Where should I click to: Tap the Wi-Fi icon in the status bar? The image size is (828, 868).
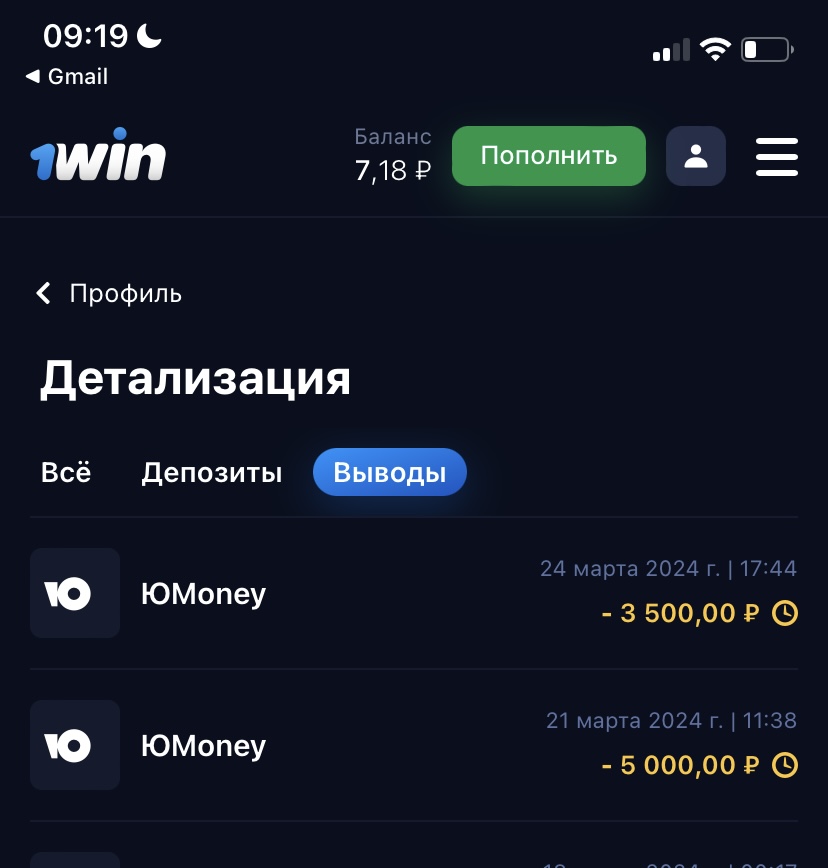point(713,48)
